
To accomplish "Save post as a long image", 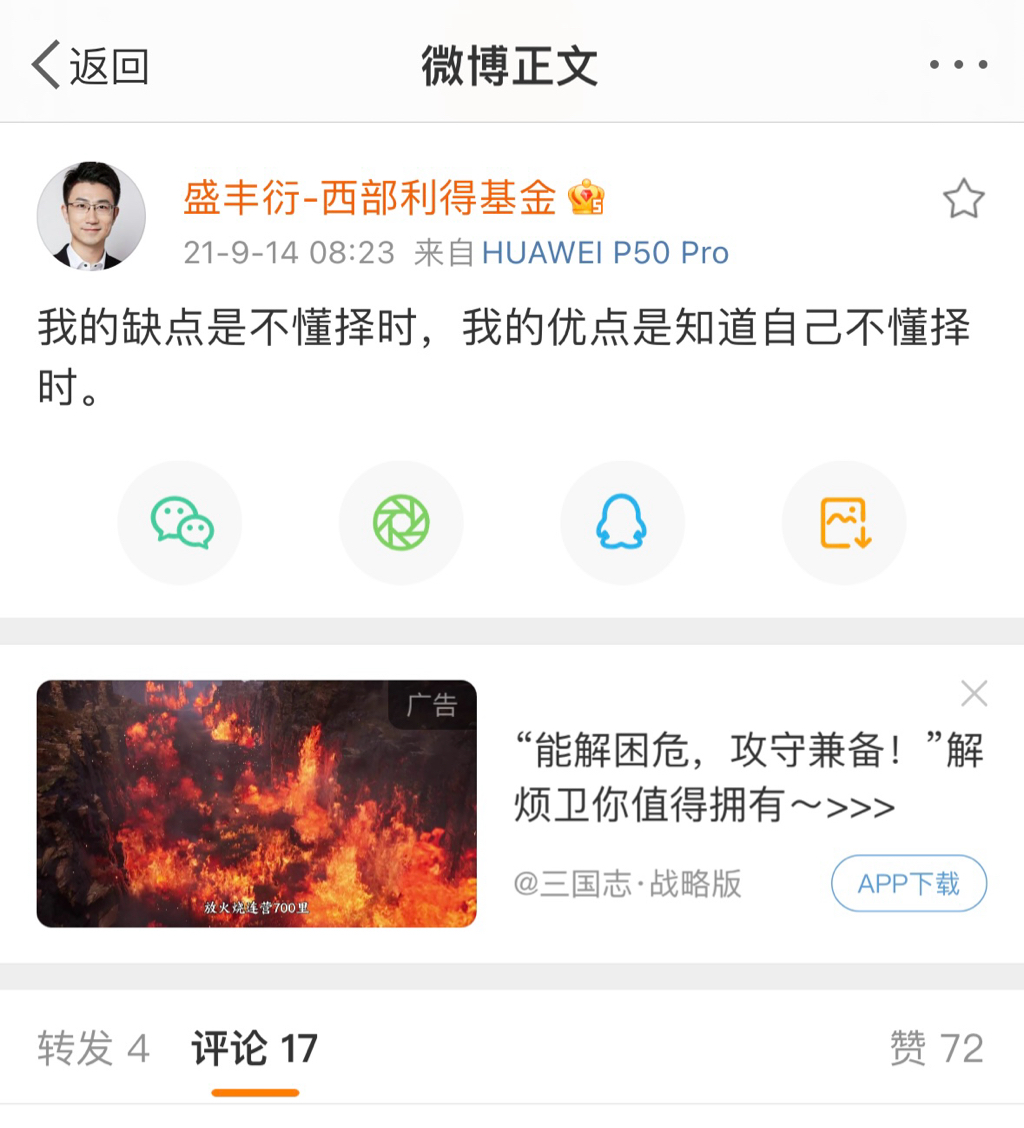I will (x=844, y=523).
